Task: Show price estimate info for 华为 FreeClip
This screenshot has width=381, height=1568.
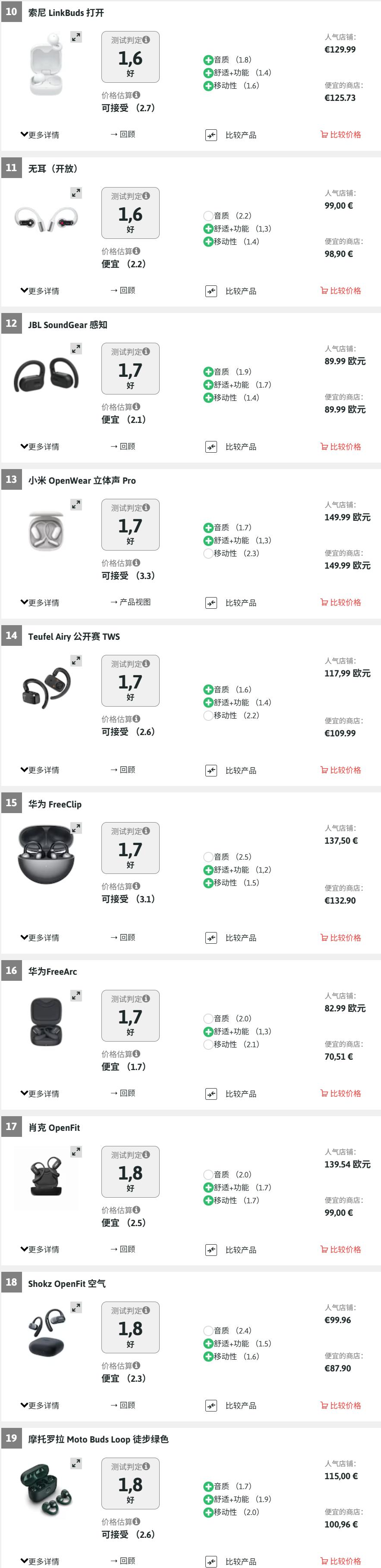Action: 136,886
